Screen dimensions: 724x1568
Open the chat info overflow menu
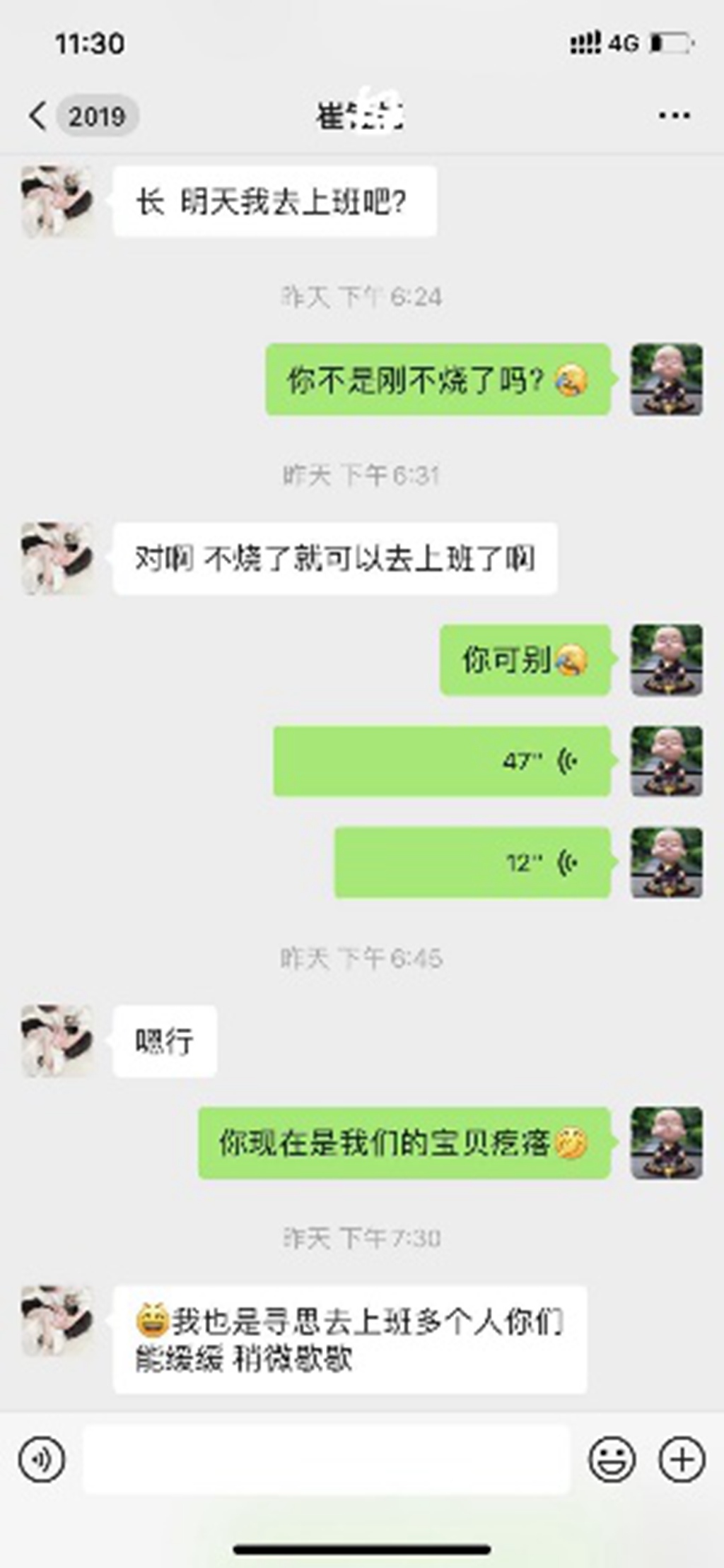click(x=673, y=115)
